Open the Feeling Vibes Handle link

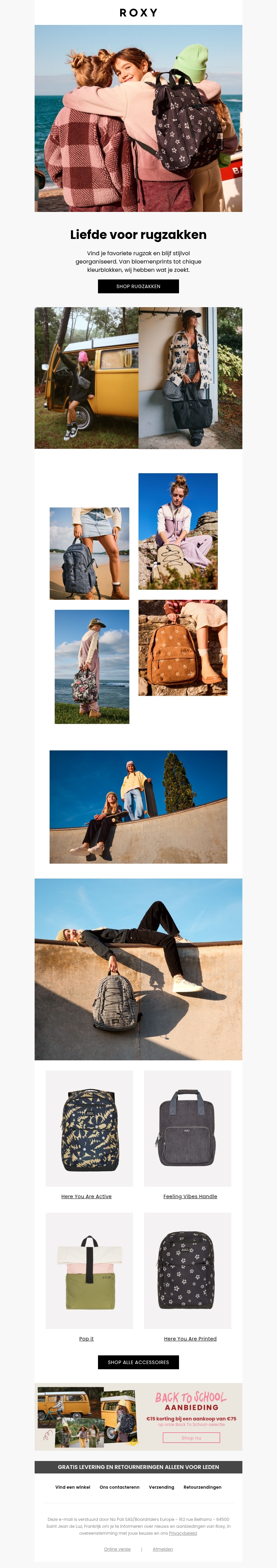(x=190, y=1196)
